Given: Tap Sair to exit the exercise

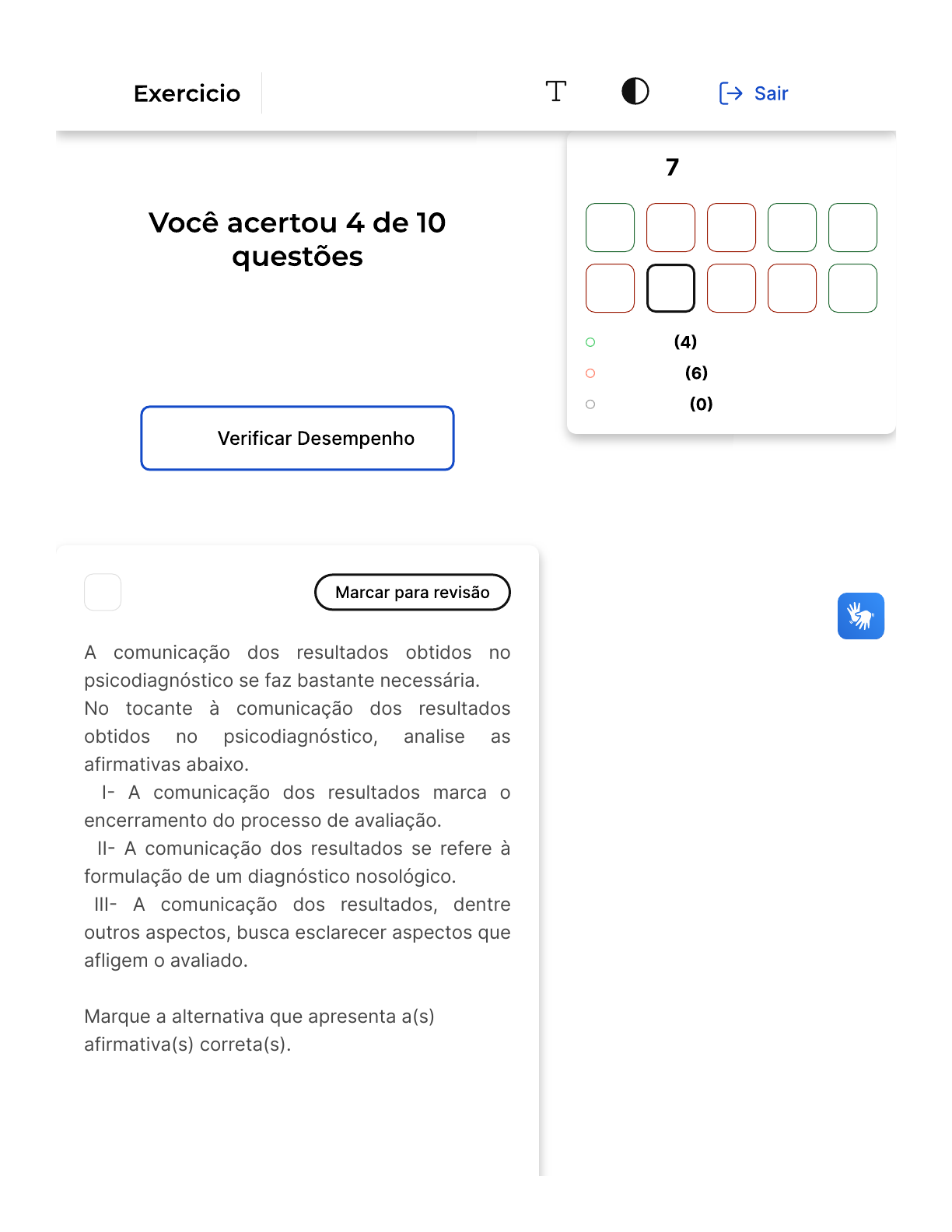Looking at the screenshot, I should point(754,93).
